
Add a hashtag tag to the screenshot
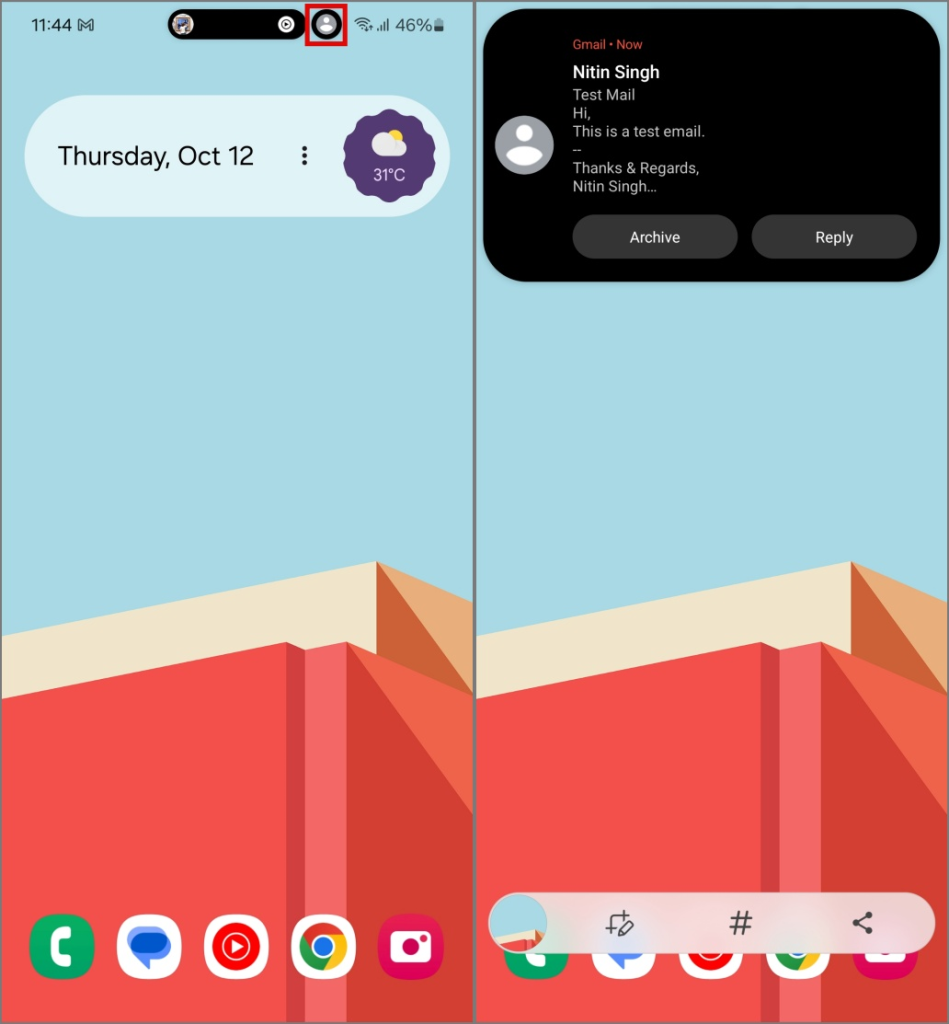pos(740,923)
